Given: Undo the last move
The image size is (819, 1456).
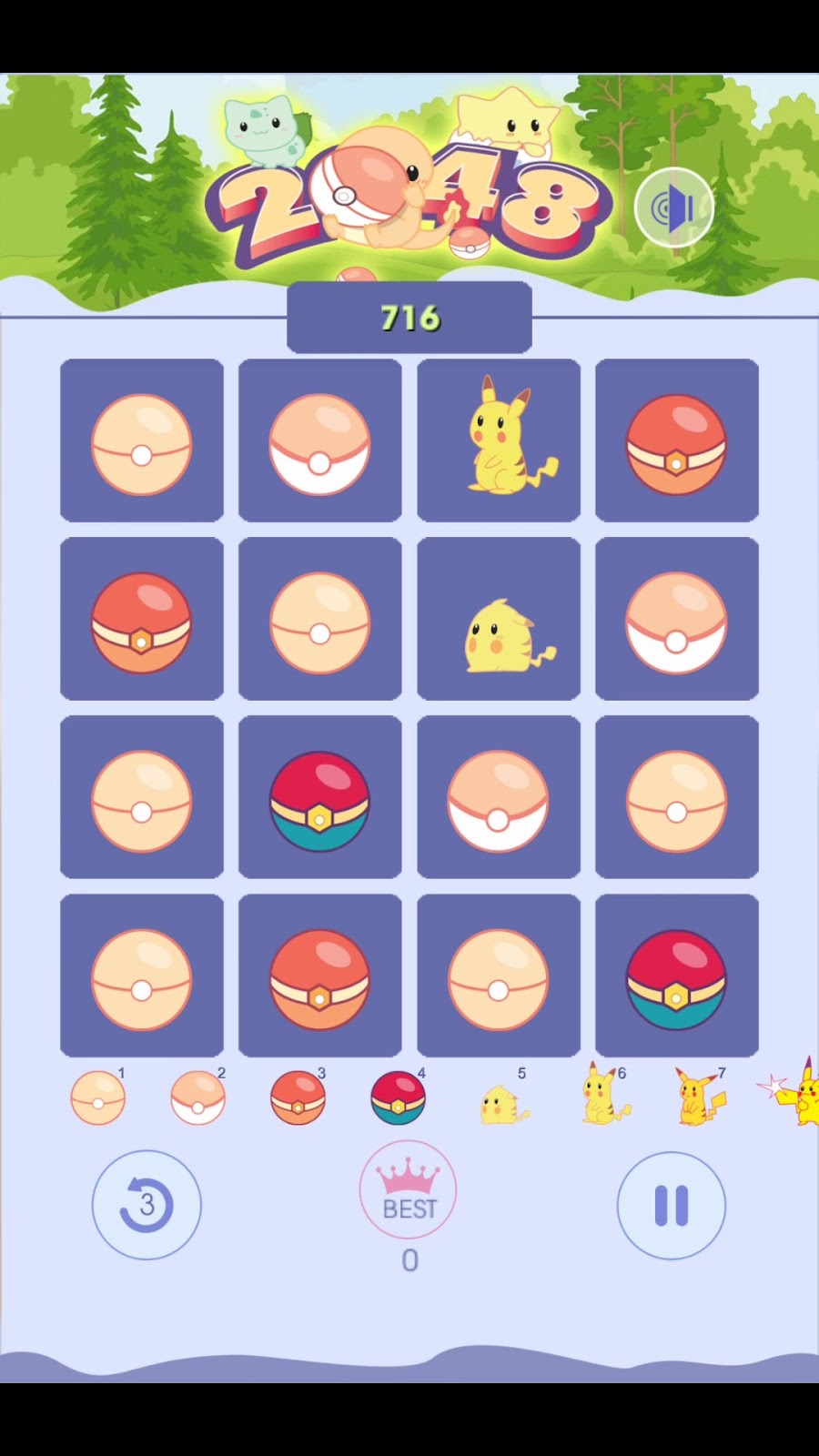Looking at the screenshot, I should coord(147,1205).
